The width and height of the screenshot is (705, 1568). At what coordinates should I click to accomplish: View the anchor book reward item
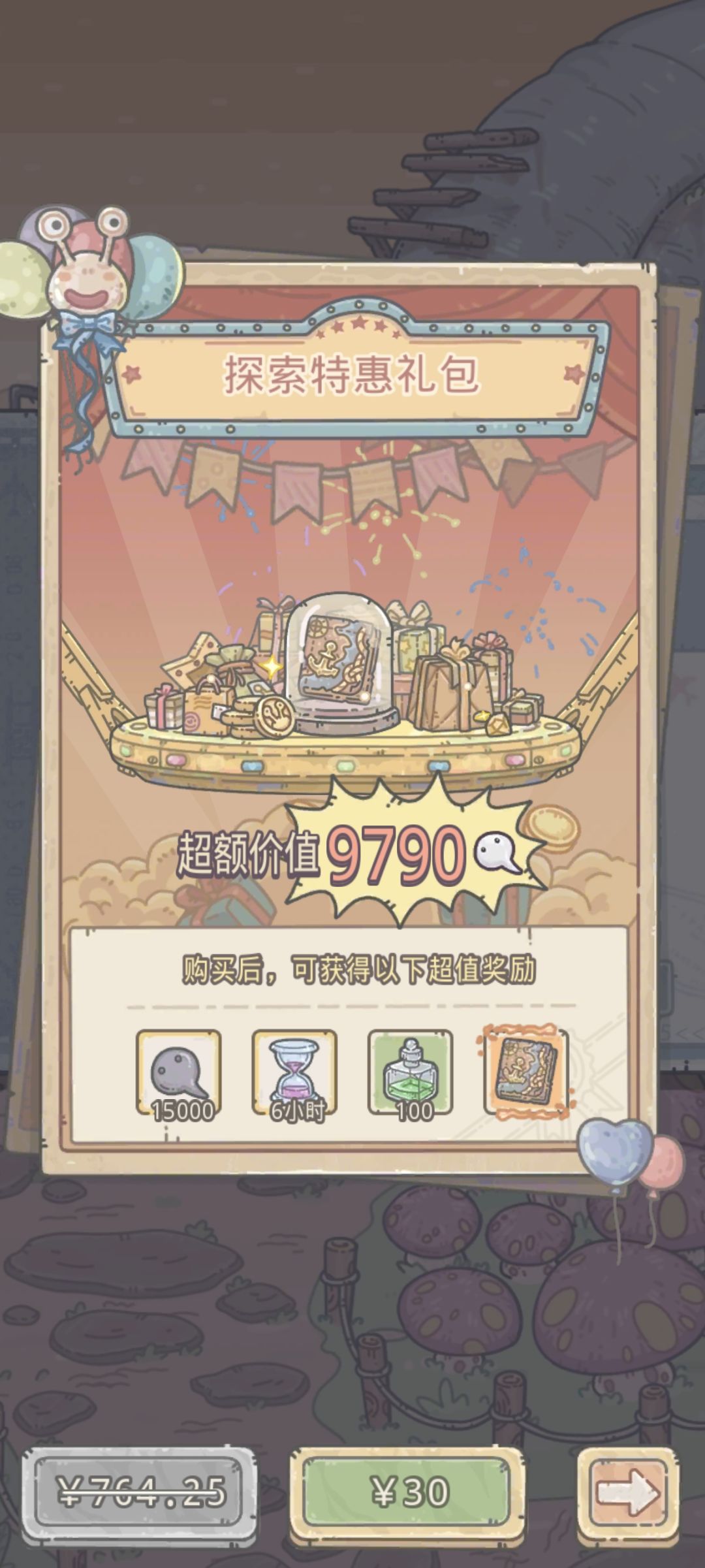[x=527, y=1072]
